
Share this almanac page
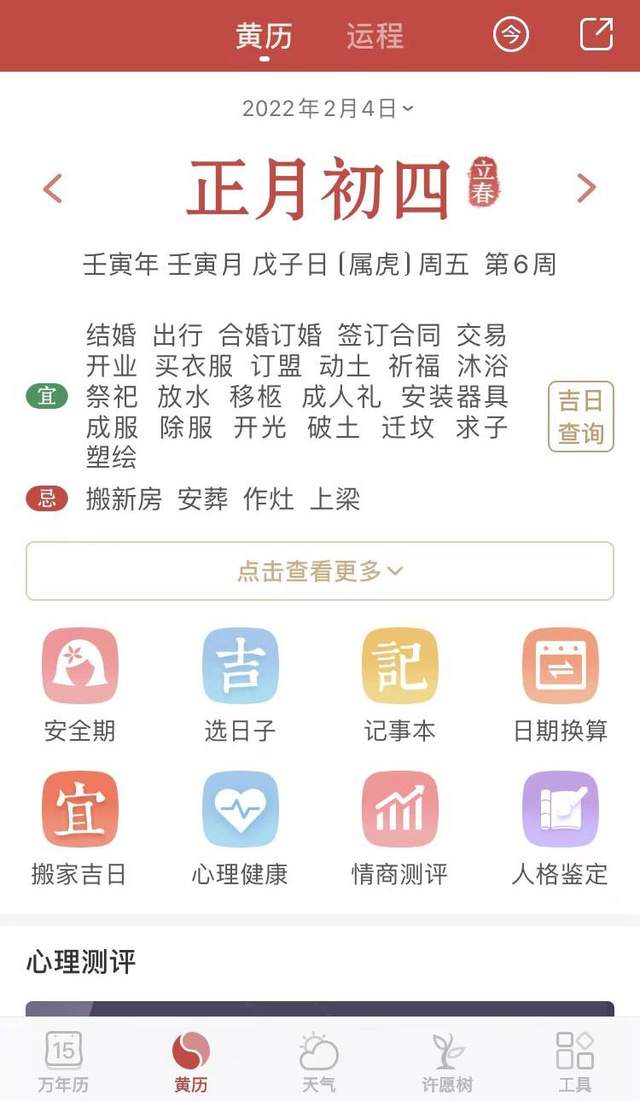coord(596,36)
